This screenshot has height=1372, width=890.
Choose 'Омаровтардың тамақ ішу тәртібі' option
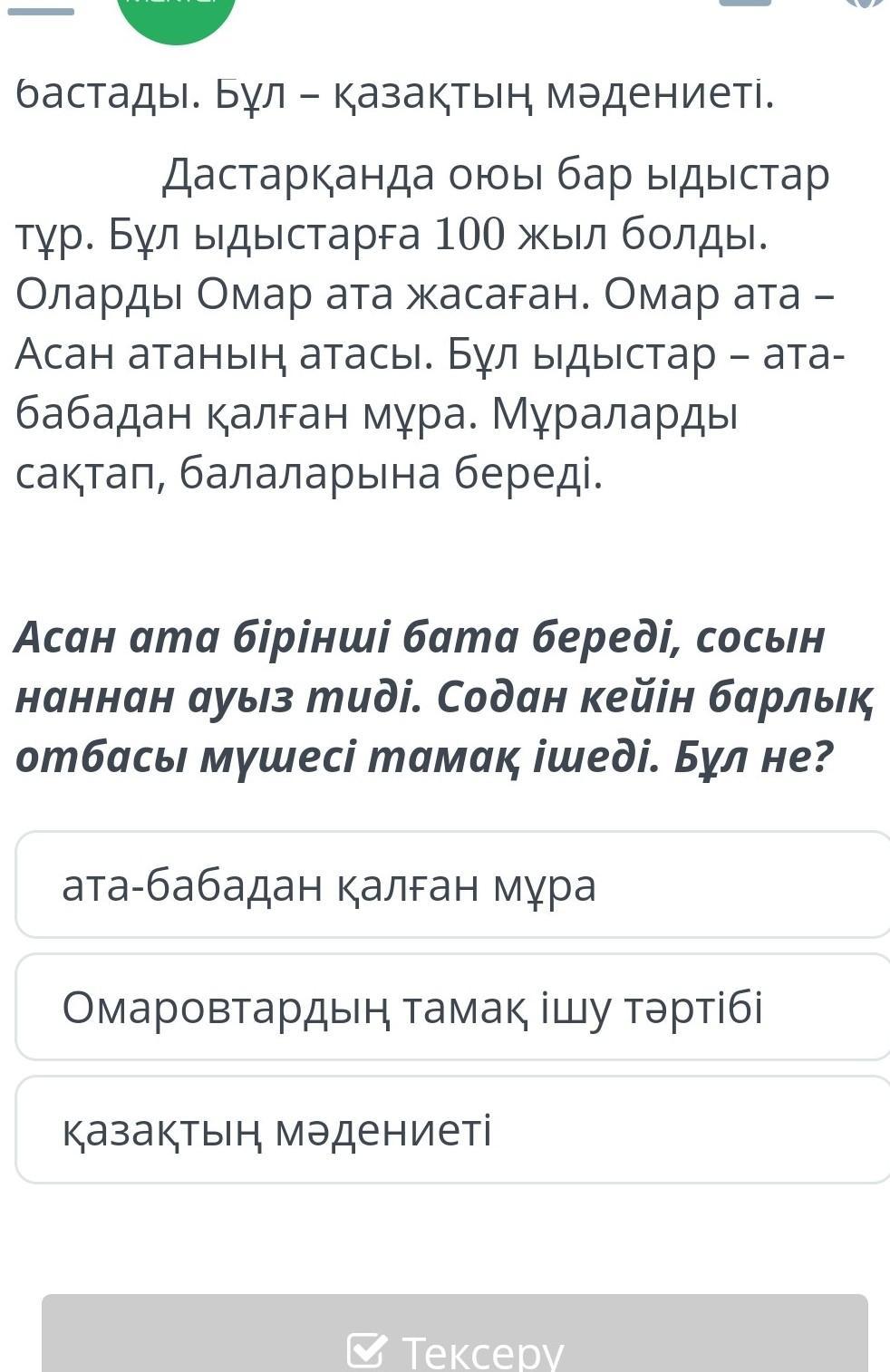(453, 1007)
